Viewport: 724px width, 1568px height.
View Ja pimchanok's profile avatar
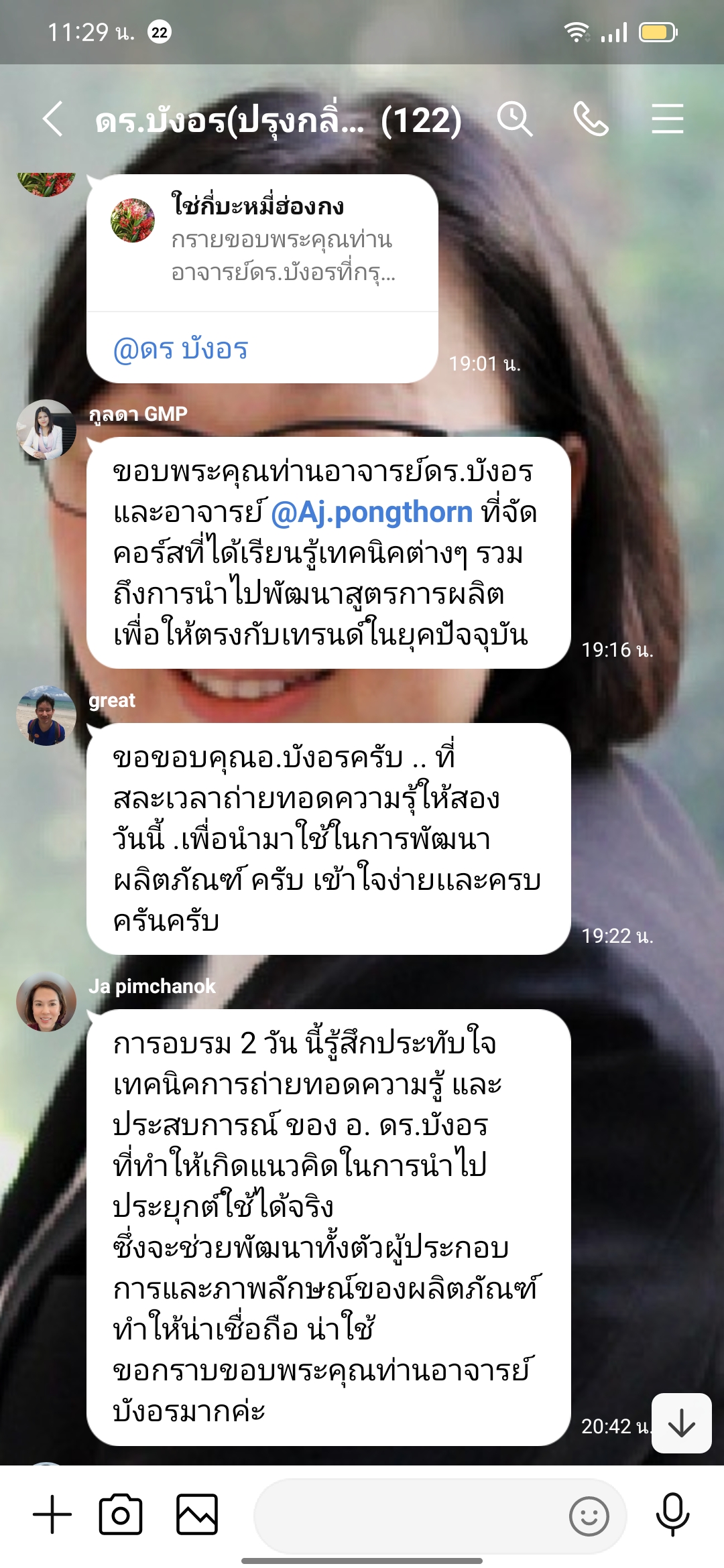46,1001
